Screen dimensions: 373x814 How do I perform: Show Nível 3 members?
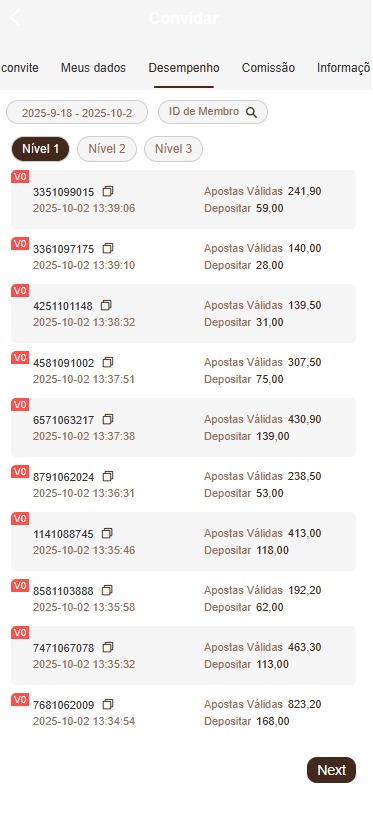click(x=173, y=149)
